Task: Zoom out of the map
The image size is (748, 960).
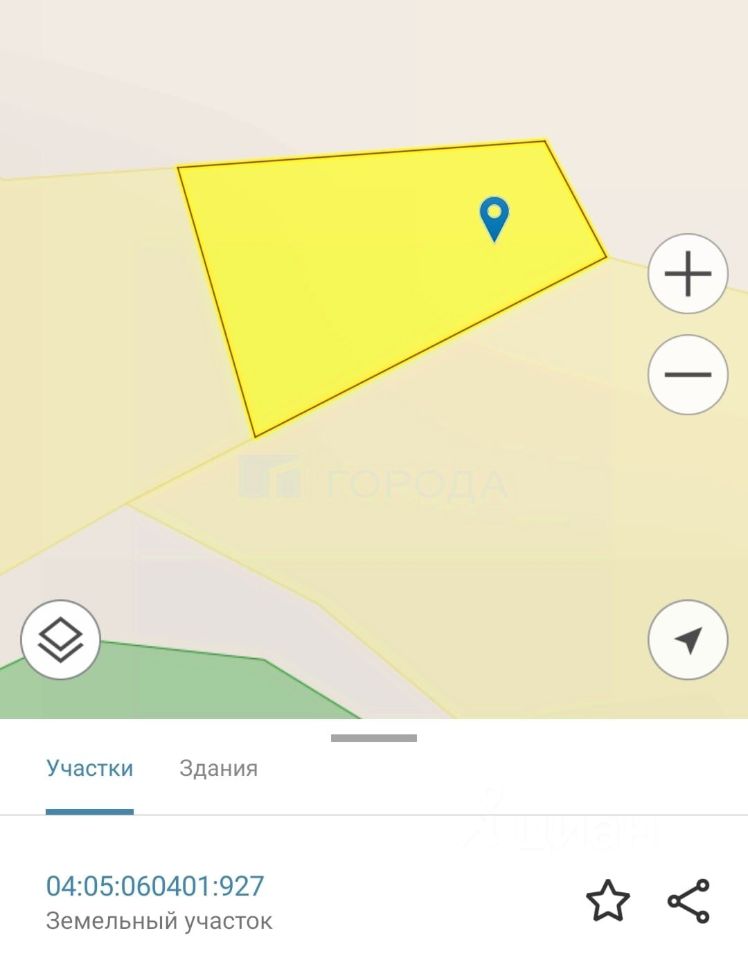Action: [687, 375]
